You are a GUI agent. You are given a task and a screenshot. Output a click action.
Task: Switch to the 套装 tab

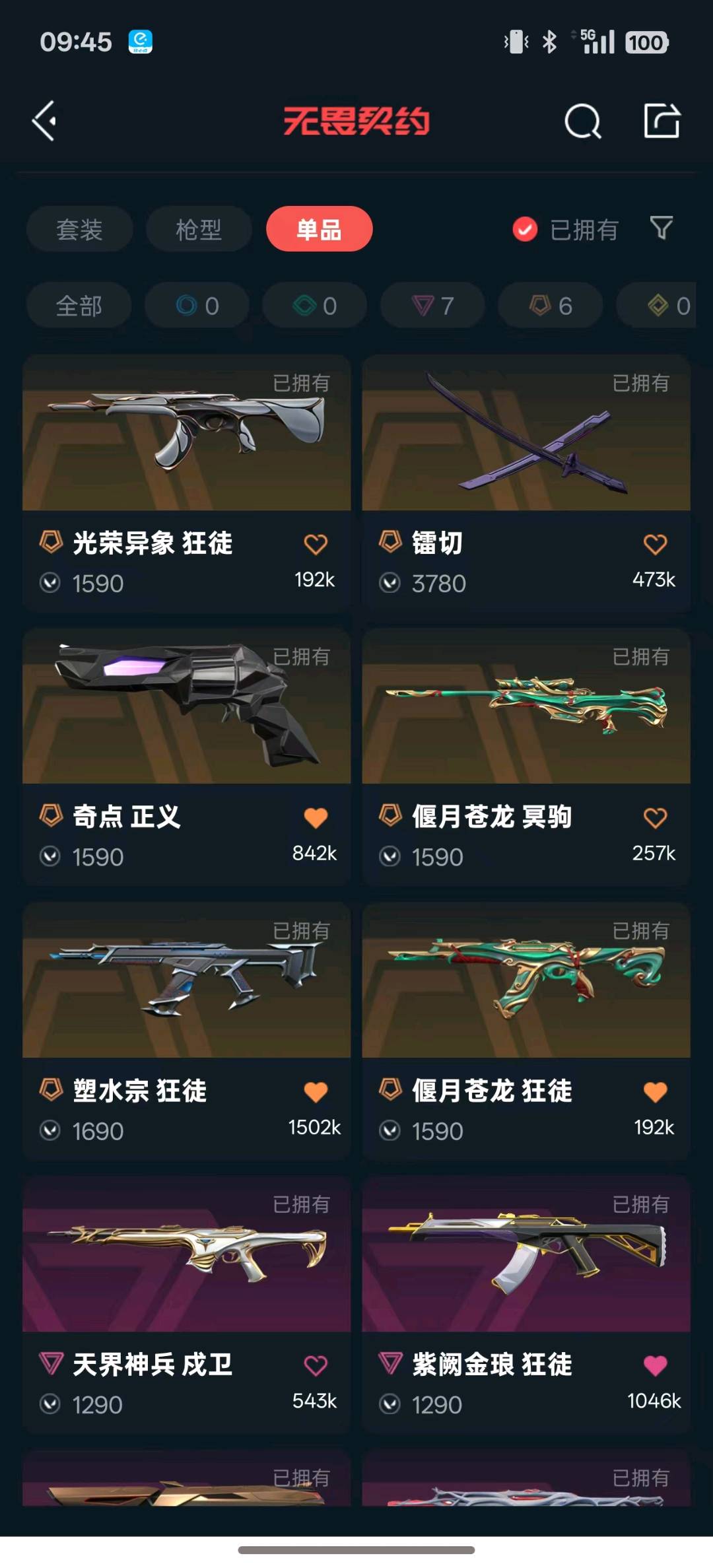point(79,229)
